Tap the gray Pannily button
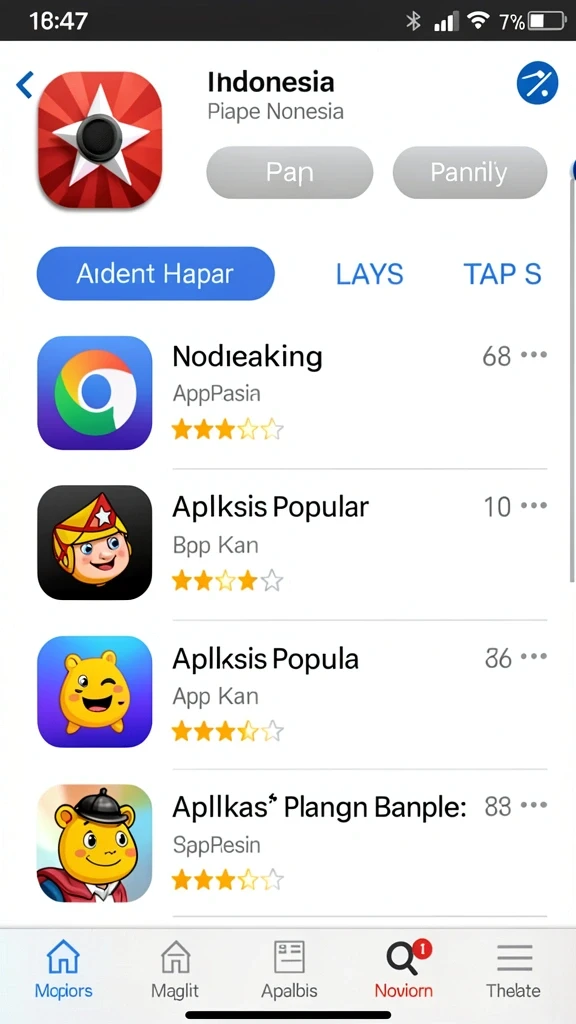This screenshot has height=1024, width=576. click(x=469, y=172)
